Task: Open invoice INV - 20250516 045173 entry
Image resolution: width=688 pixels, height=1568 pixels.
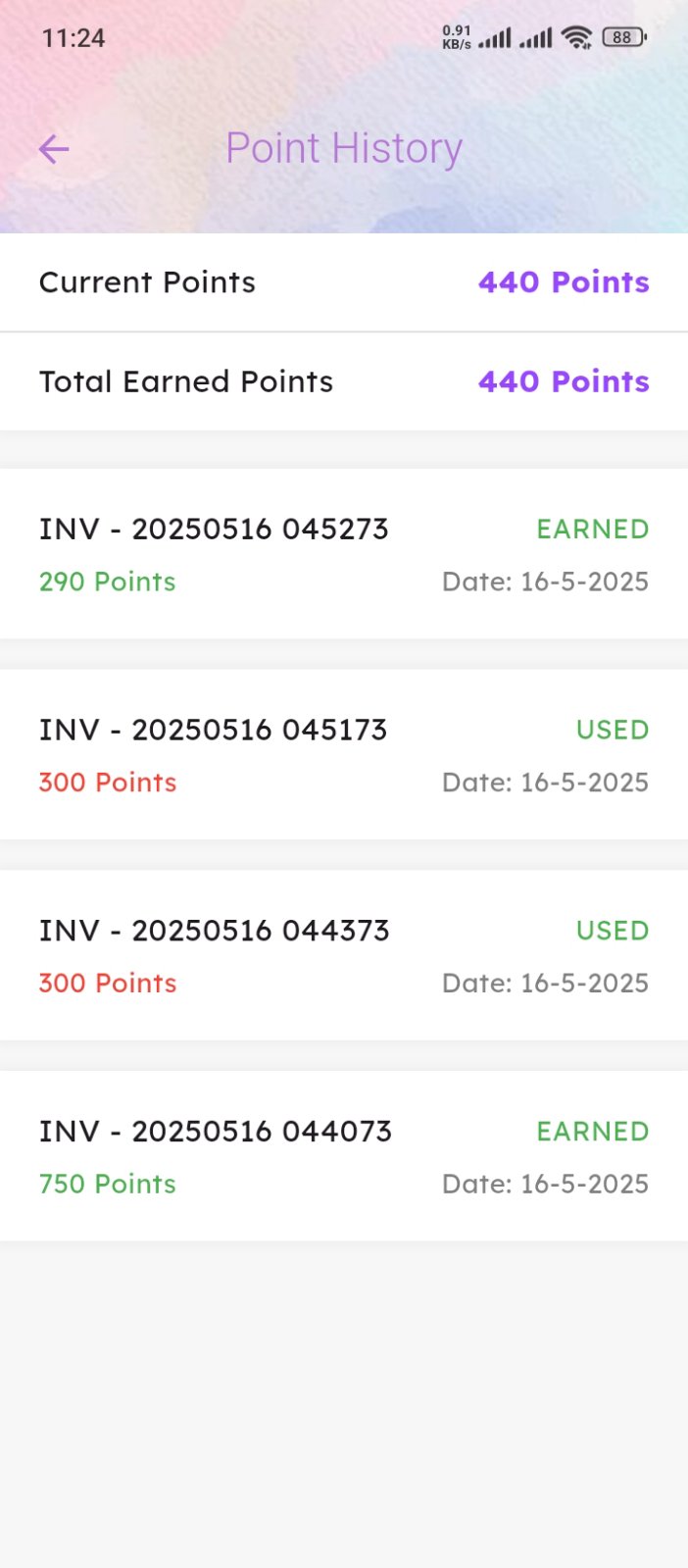Action: 344,755
